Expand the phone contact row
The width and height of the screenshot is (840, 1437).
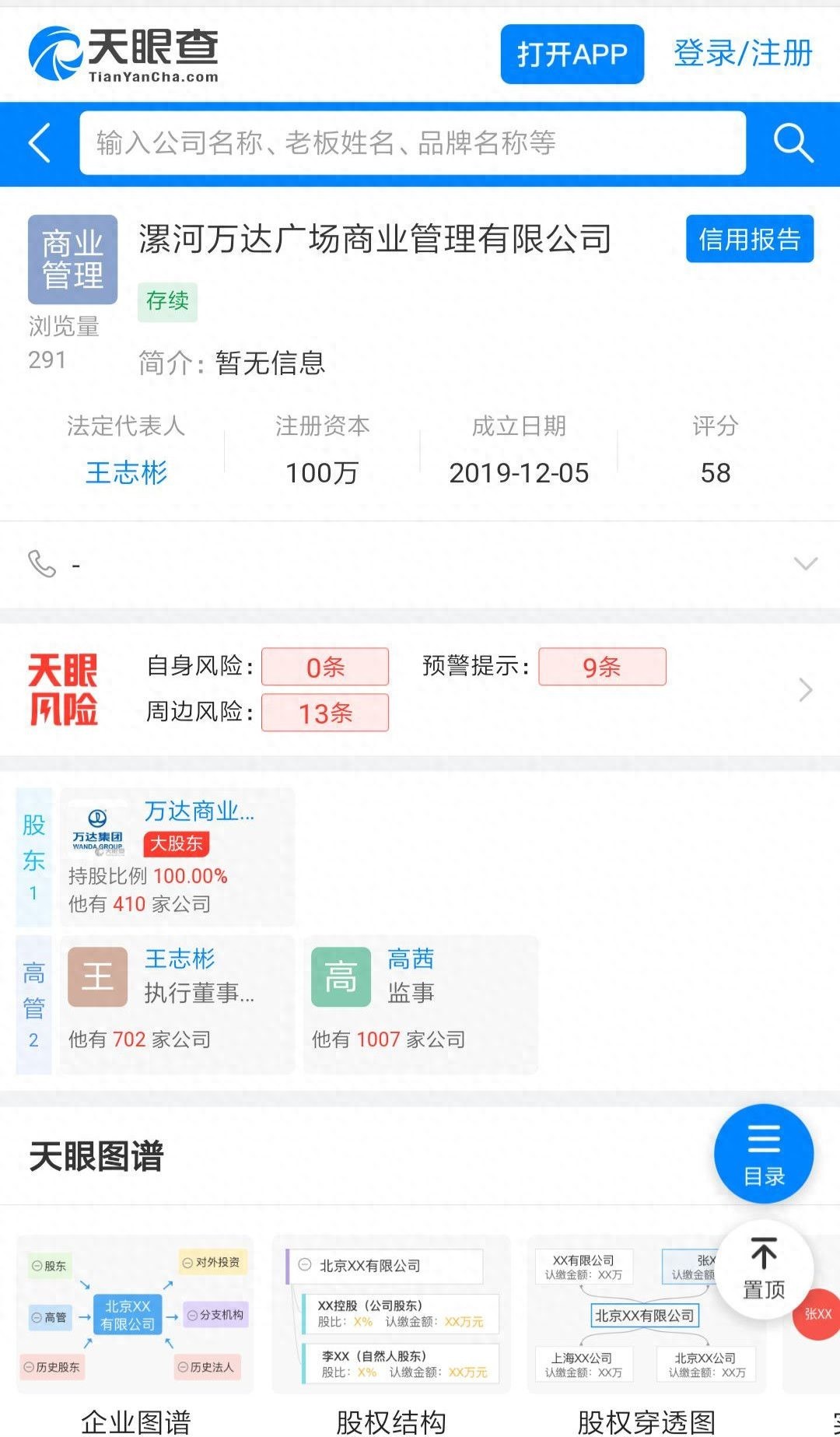click(x=805, y=563)
